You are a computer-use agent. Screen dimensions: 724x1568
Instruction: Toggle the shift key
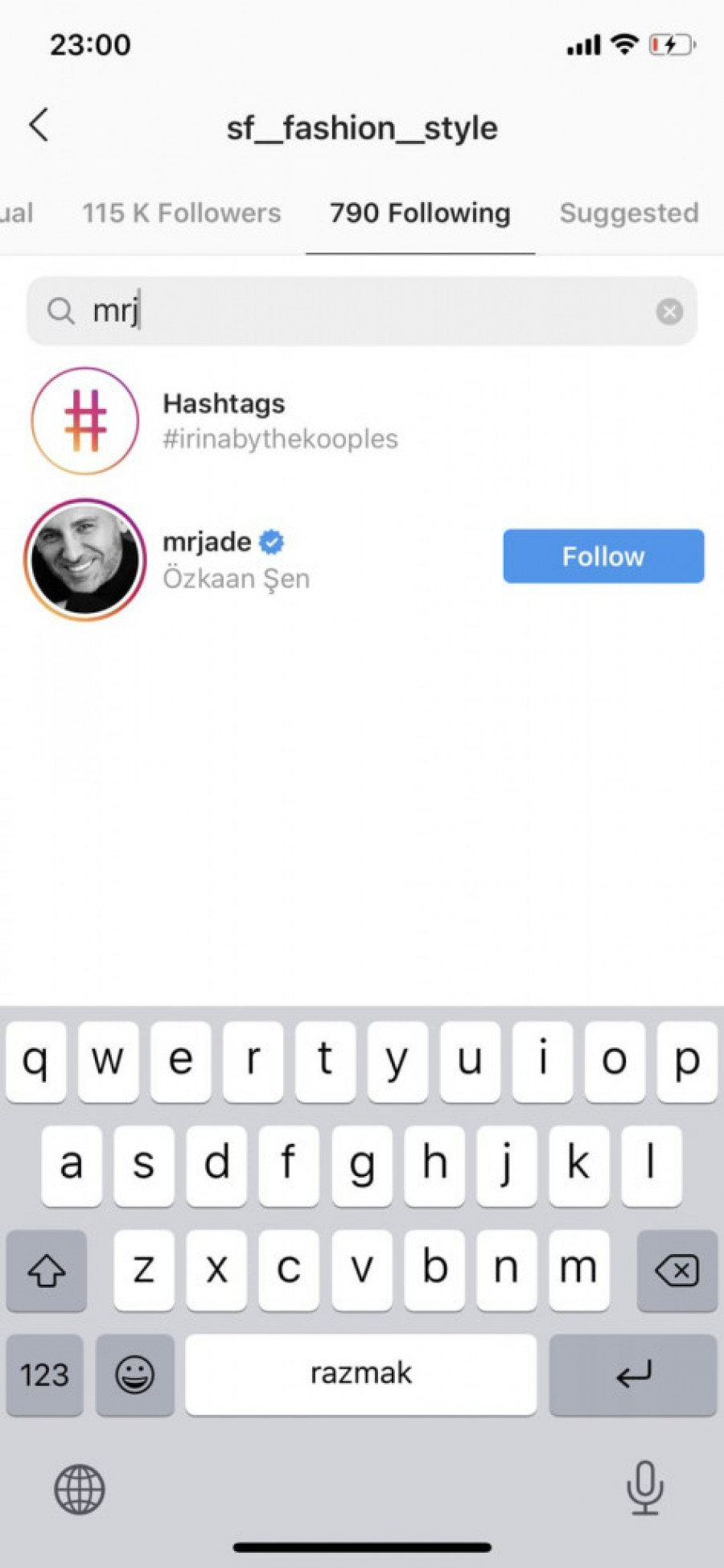(x=46, y=1271)
